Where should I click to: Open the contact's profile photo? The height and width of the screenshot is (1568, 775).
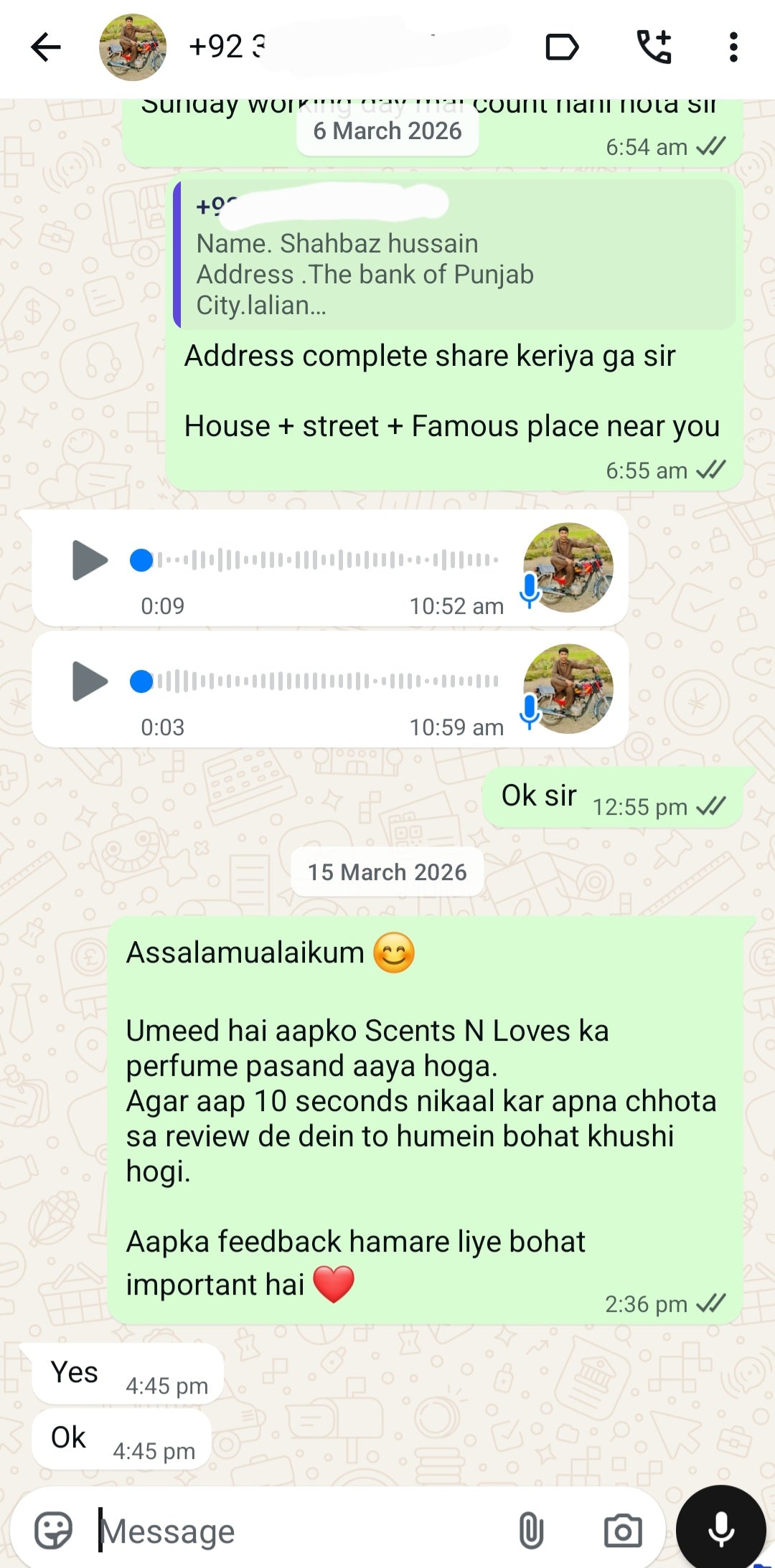(133, 47)
